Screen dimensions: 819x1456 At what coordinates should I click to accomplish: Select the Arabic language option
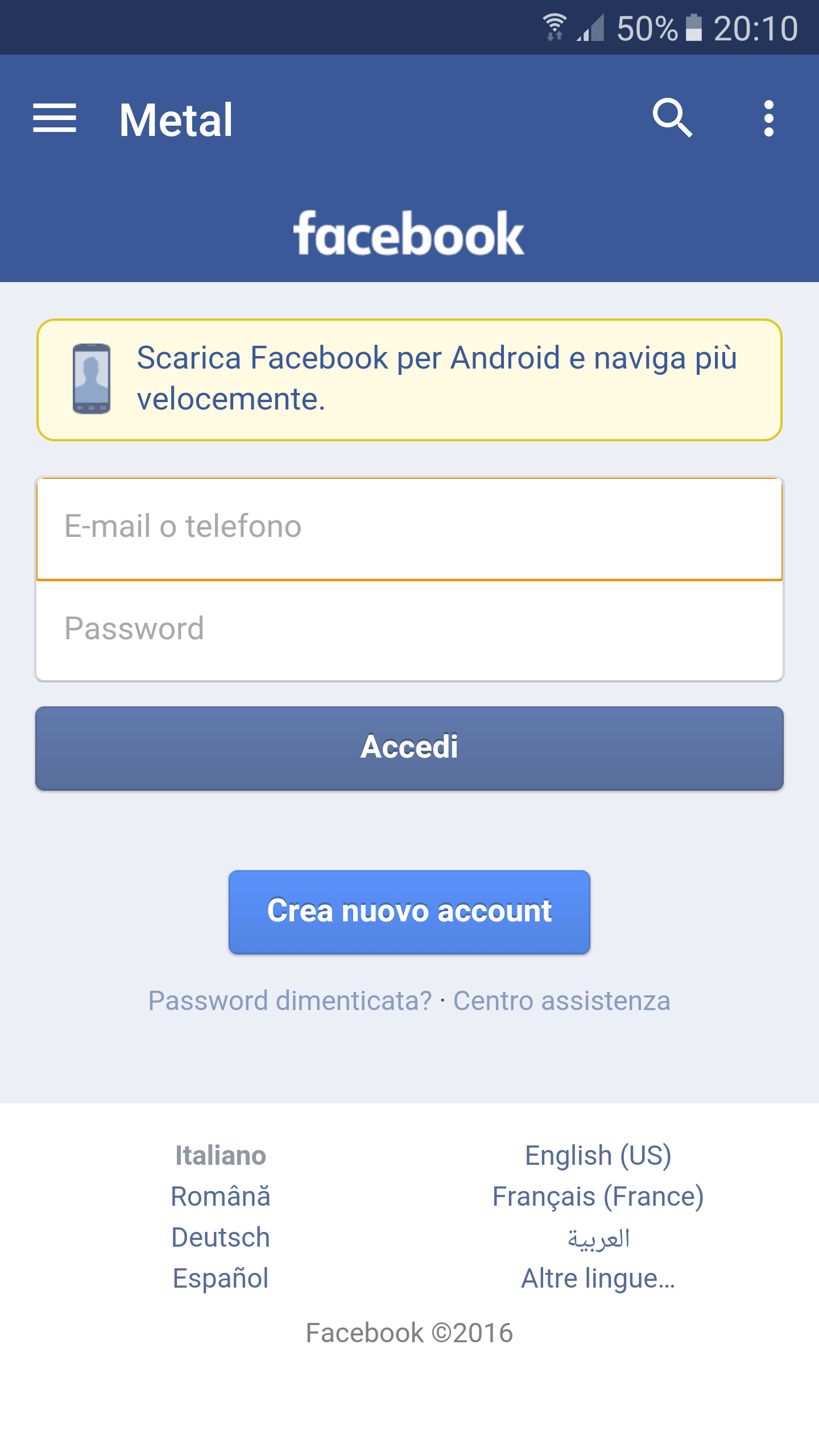click(598, 1238)
